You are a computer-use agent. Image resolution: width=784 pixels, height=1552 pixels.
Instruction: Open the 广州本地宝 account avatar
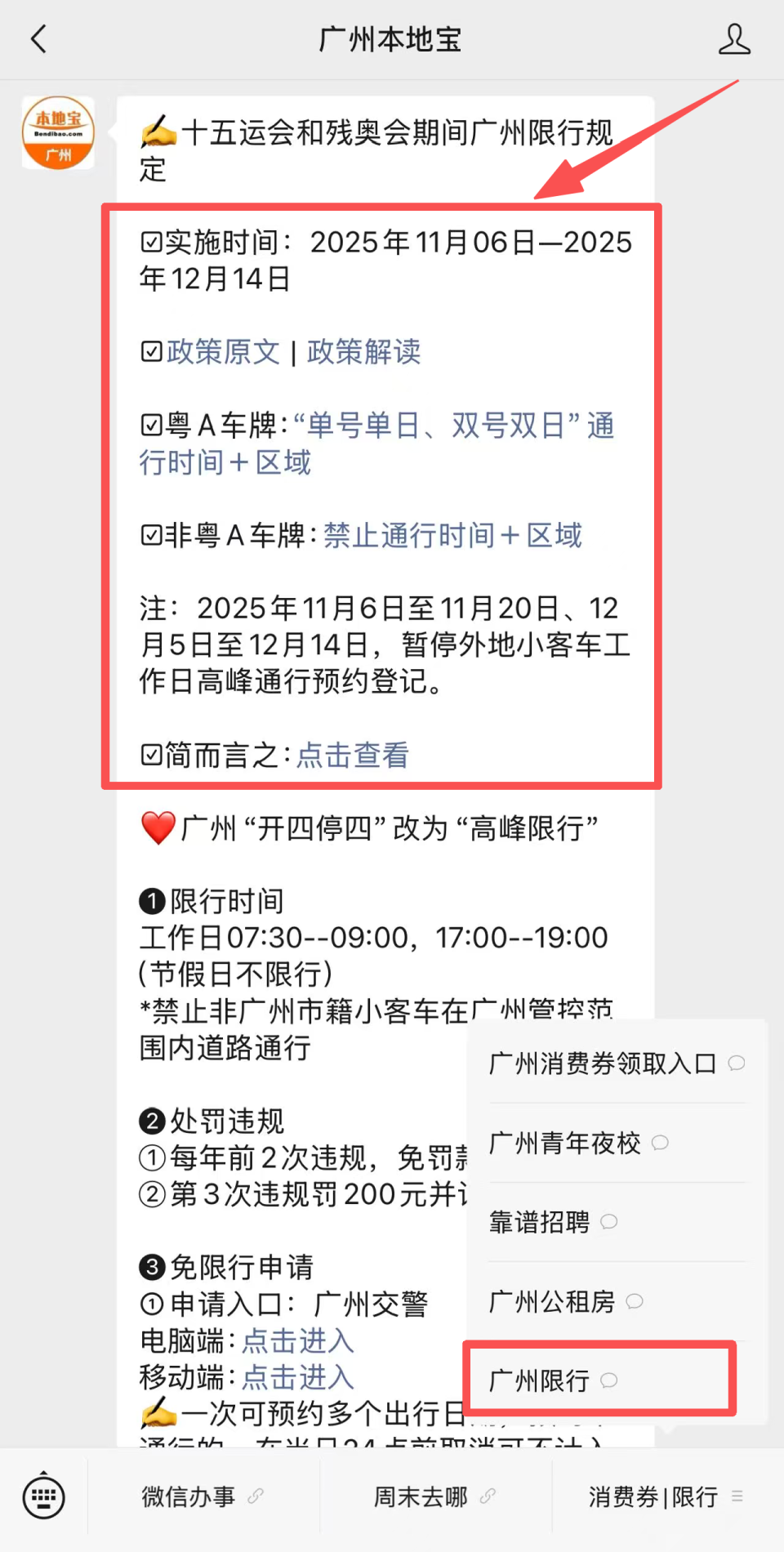point(57,132)
